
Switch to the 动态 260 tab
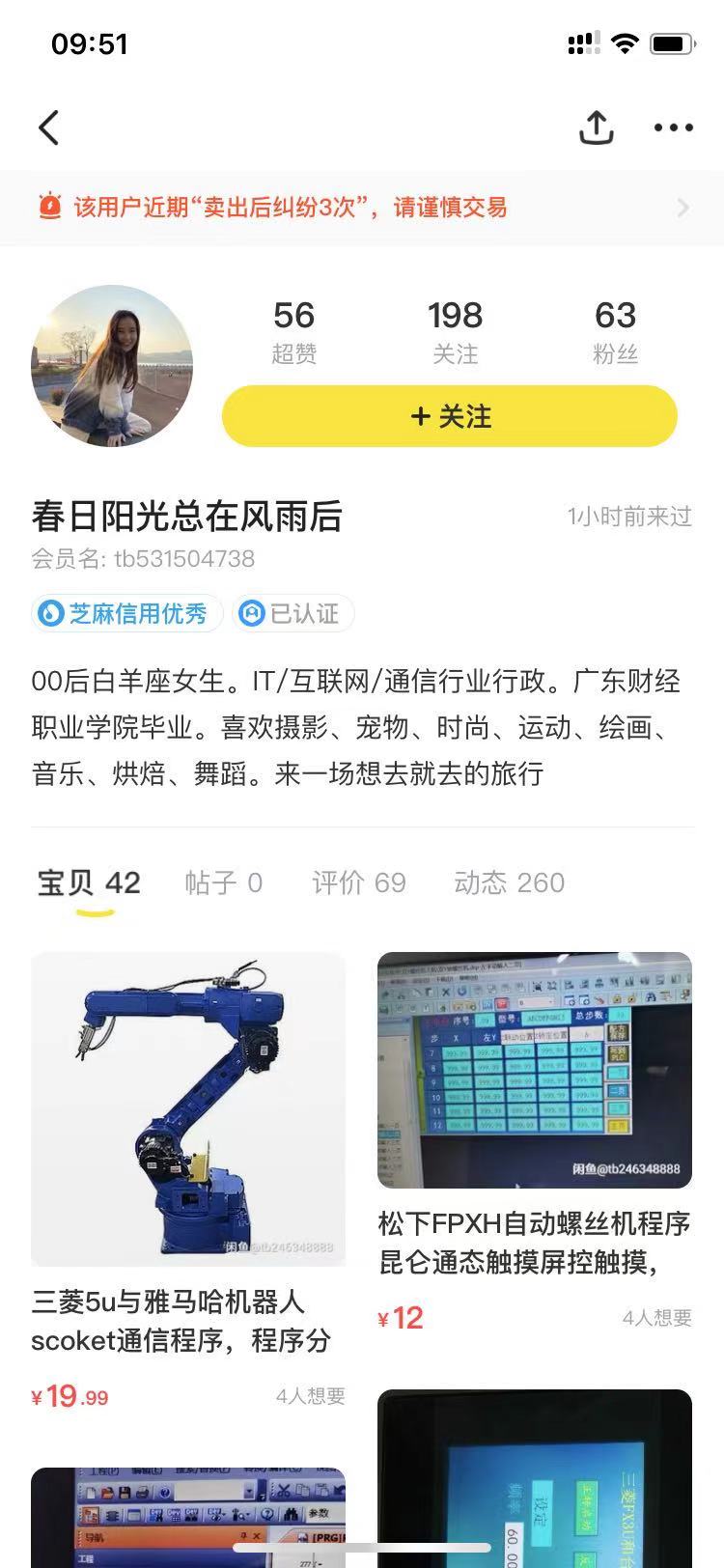click(x=509, y=882)
